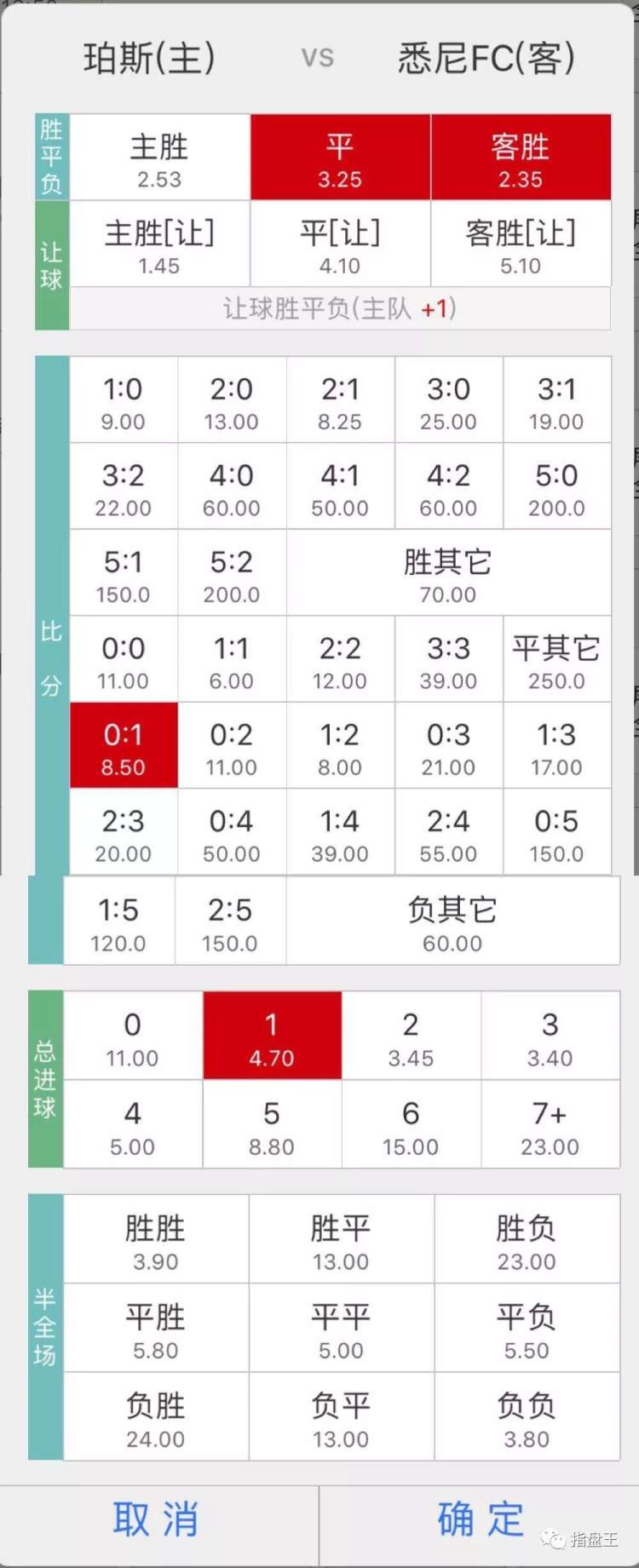Select the 1:1 draw score
This screenshot has width=639, height=1568.
232,660
